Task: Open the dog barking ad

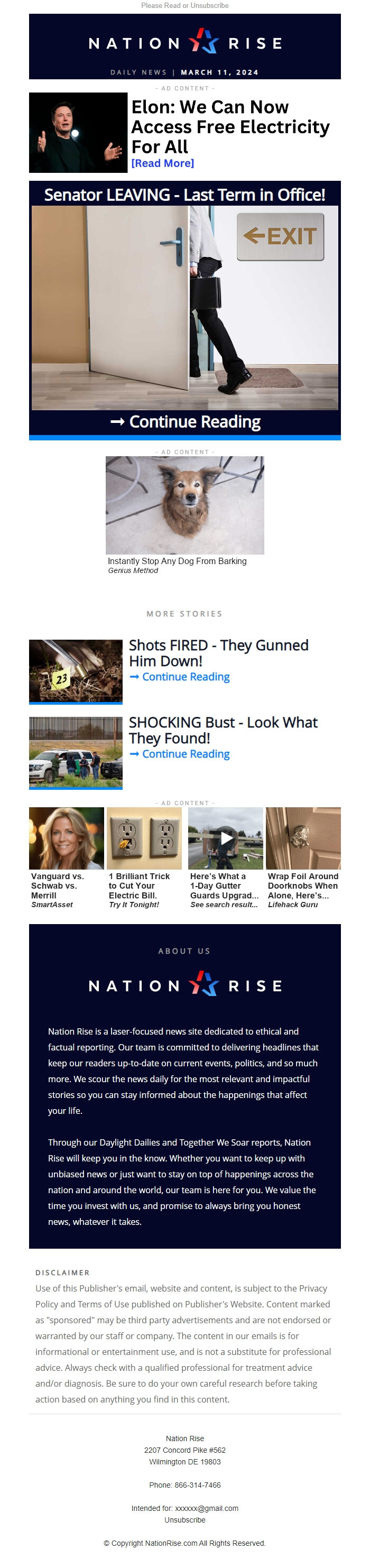Action: tap(184, 505)
